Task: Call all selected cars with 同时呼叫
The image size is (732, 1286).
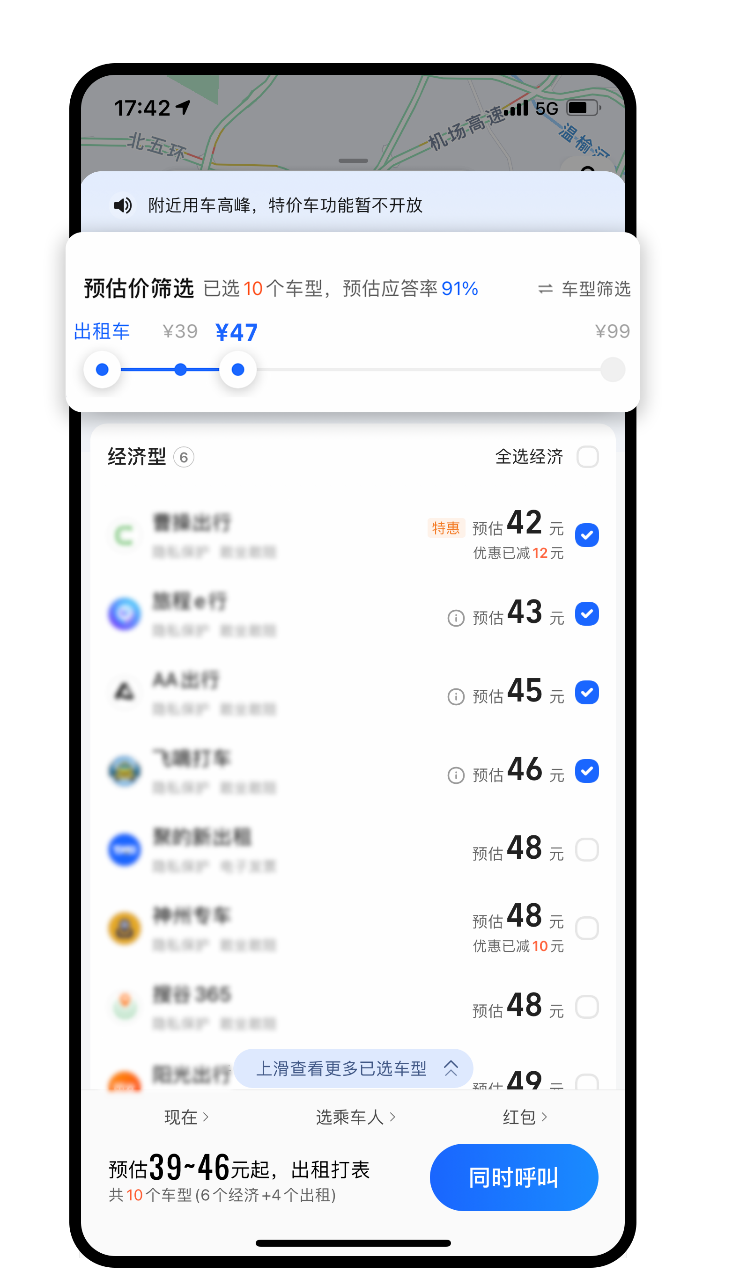Action: click(514, 1177)
